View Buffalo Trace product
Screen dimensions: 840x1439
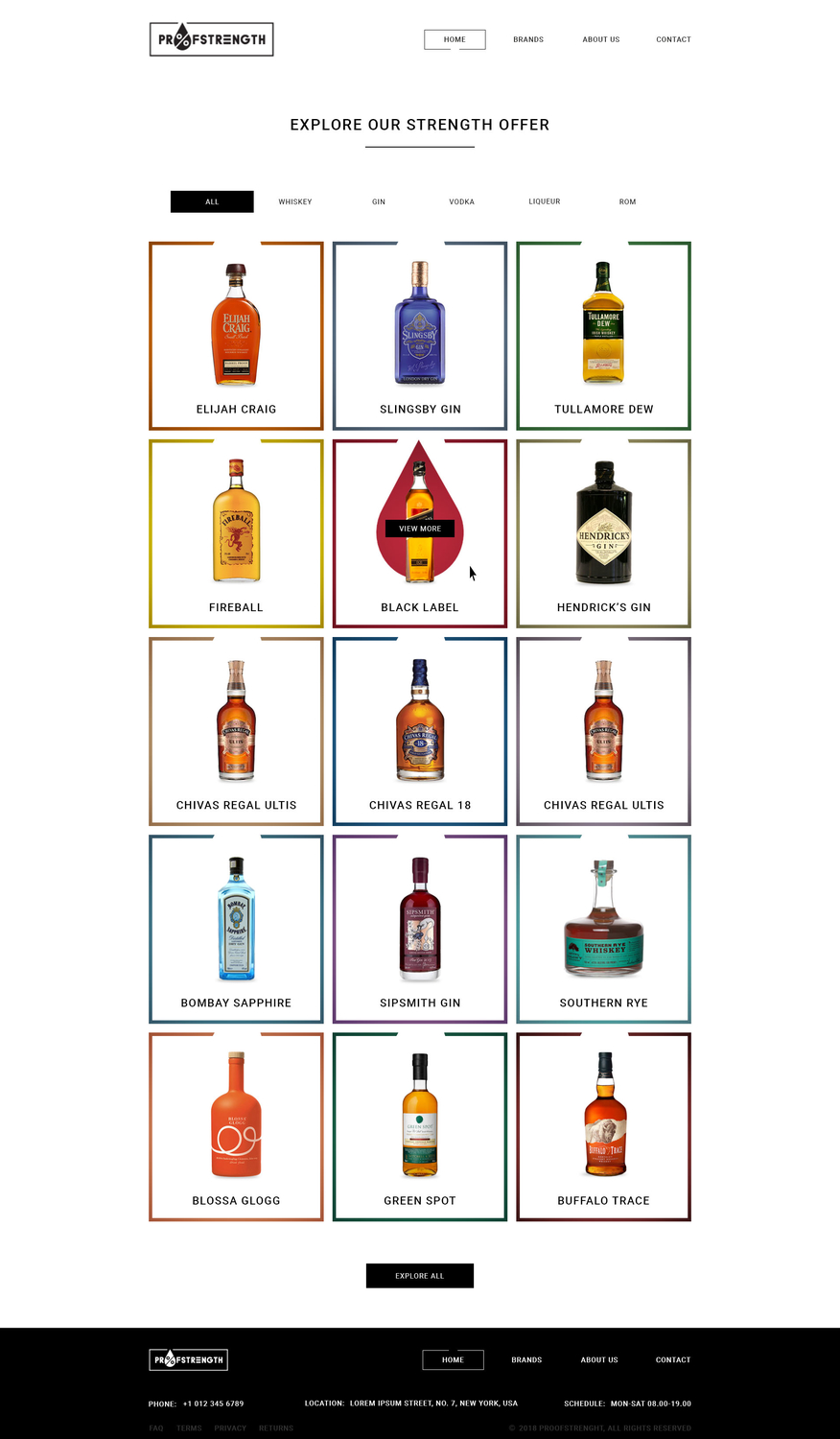pyautogui.click(x=603, y=1126)
